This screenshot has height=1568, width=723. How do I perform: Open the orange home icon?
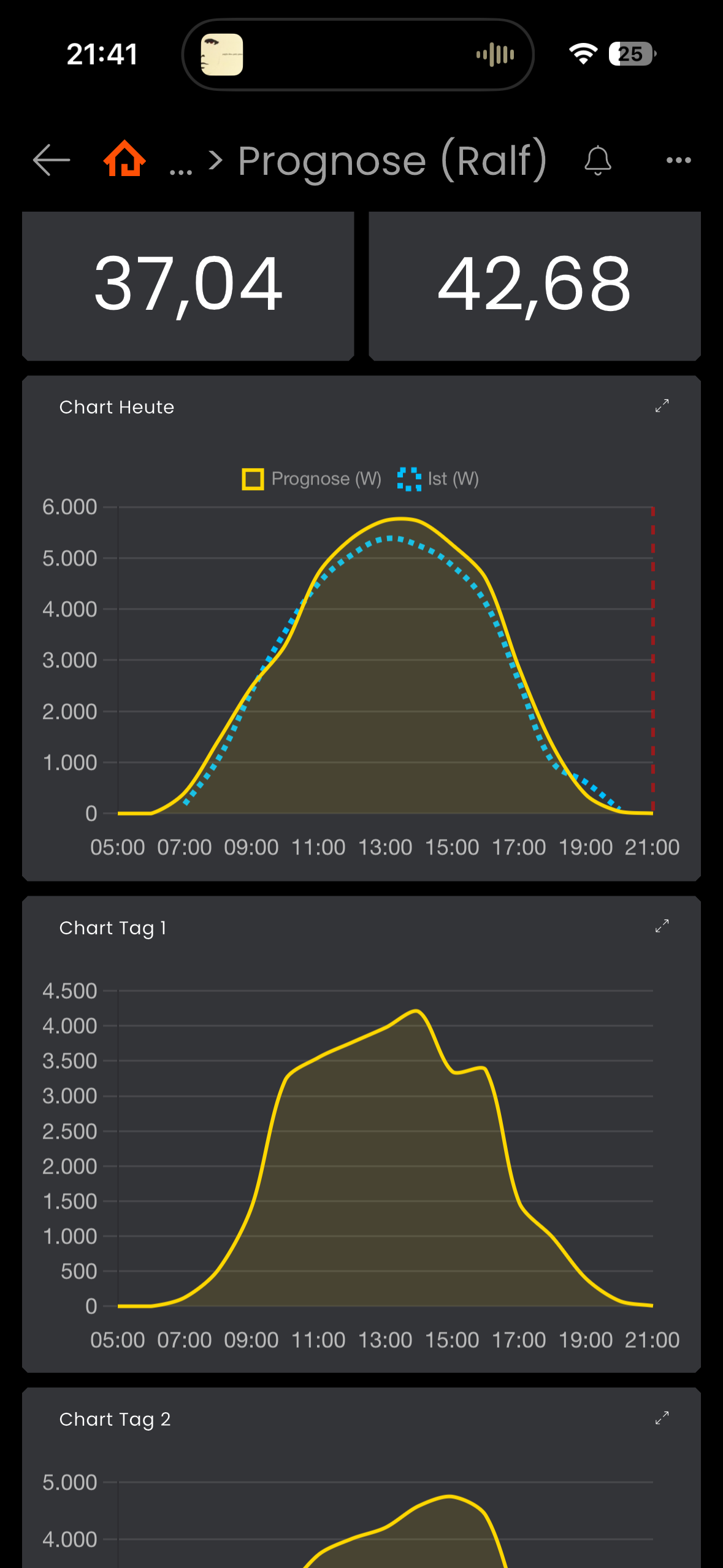tap(124, 159)
